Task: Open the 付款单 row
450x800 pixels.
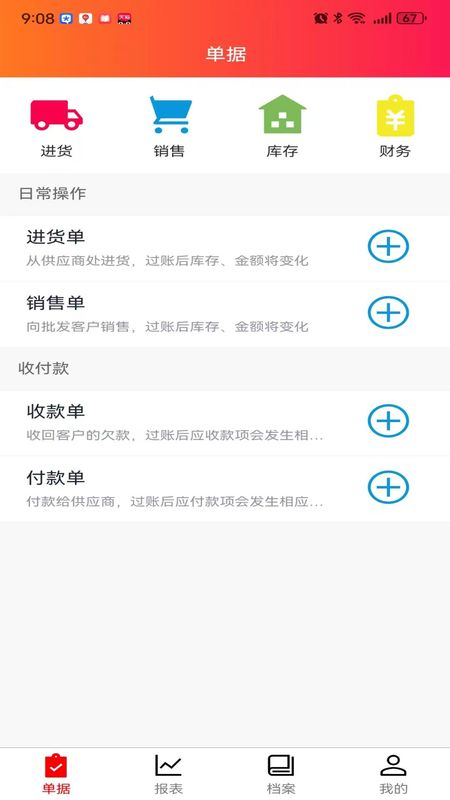Action: [225, 489]
